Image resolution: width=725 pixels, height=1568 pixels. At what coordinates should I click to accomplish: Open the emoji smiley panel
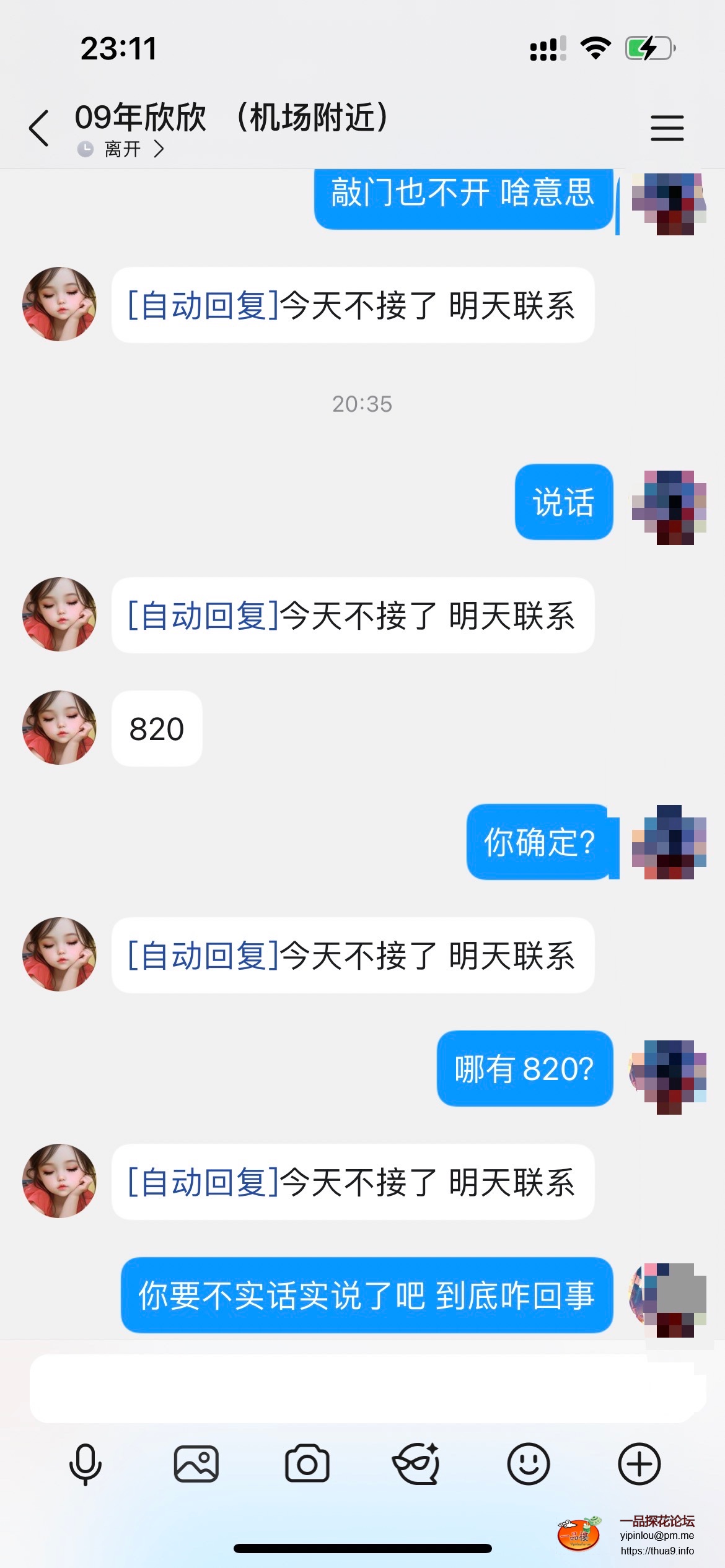[x=529, y=1464]
